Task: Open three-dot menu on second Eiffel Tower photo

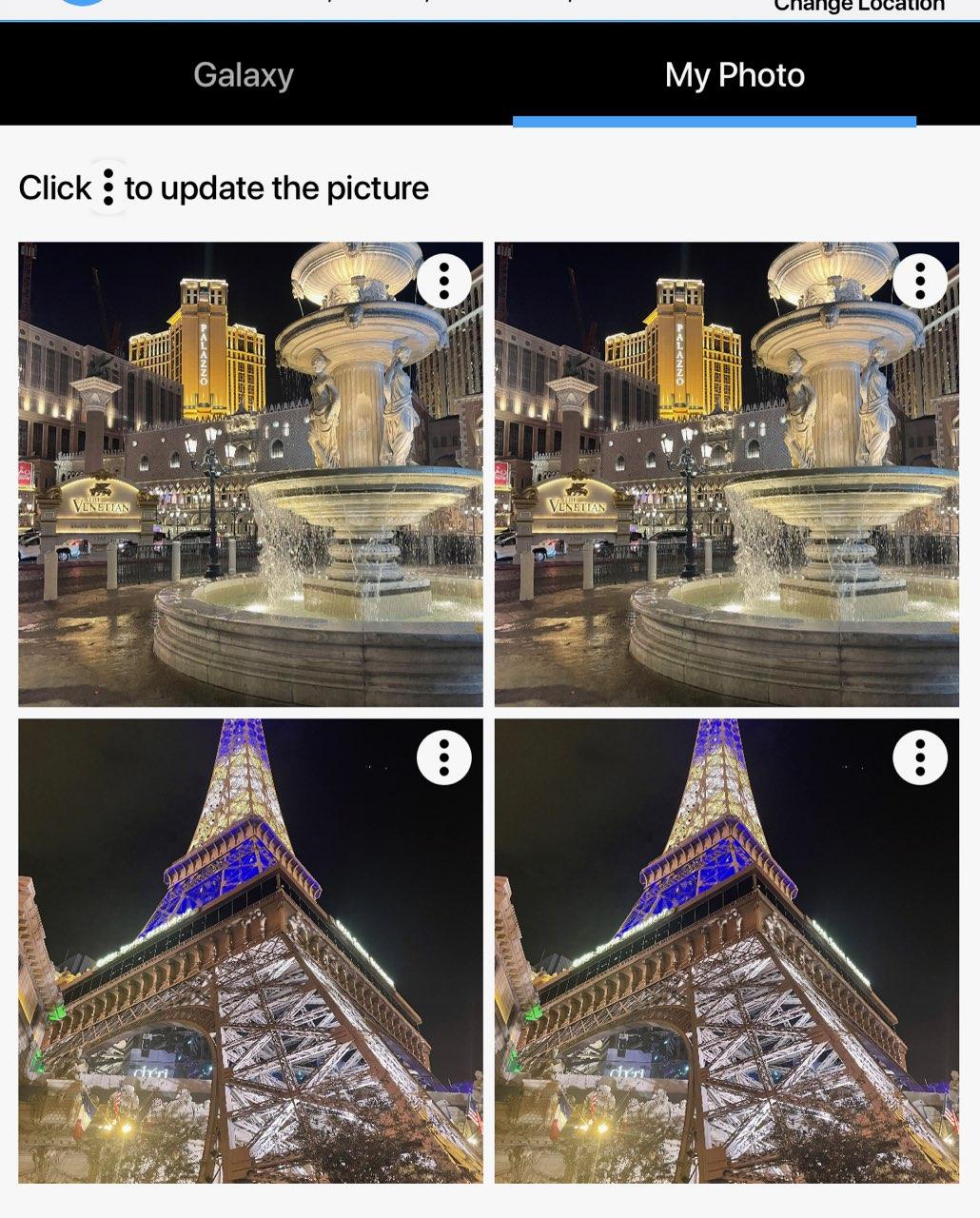Action: 919,757
